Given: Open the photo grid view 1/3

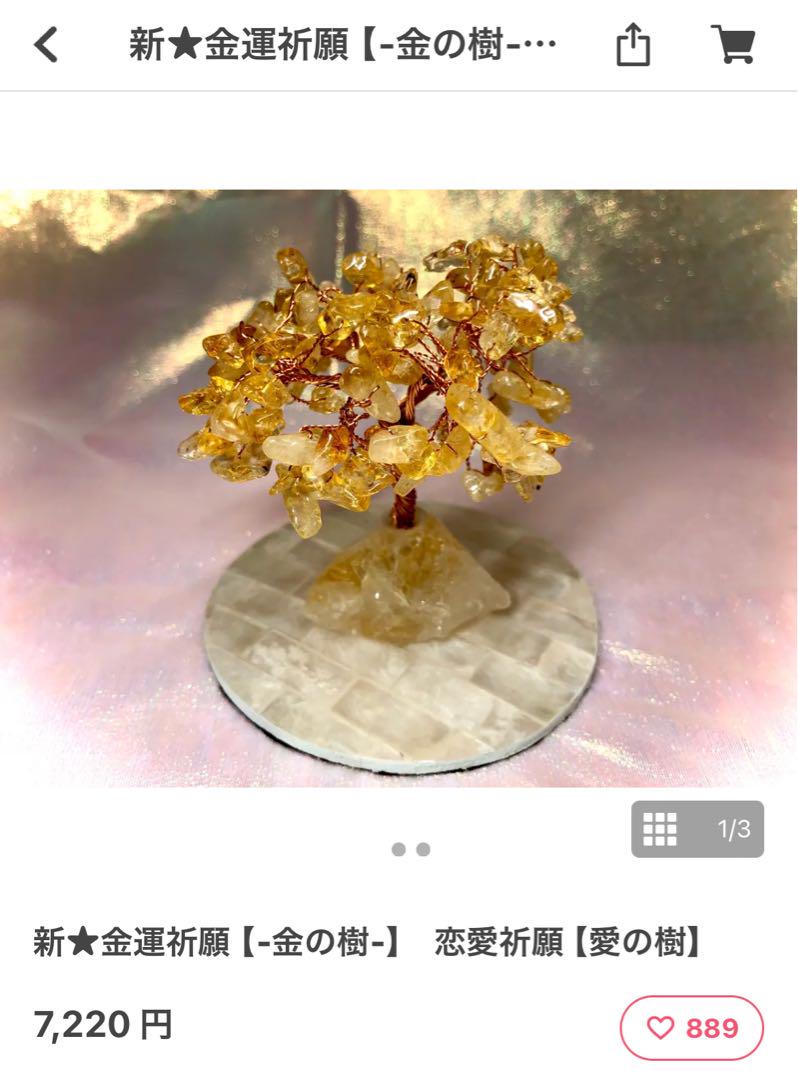Looking at the screenshot, I should coord(697,829).
